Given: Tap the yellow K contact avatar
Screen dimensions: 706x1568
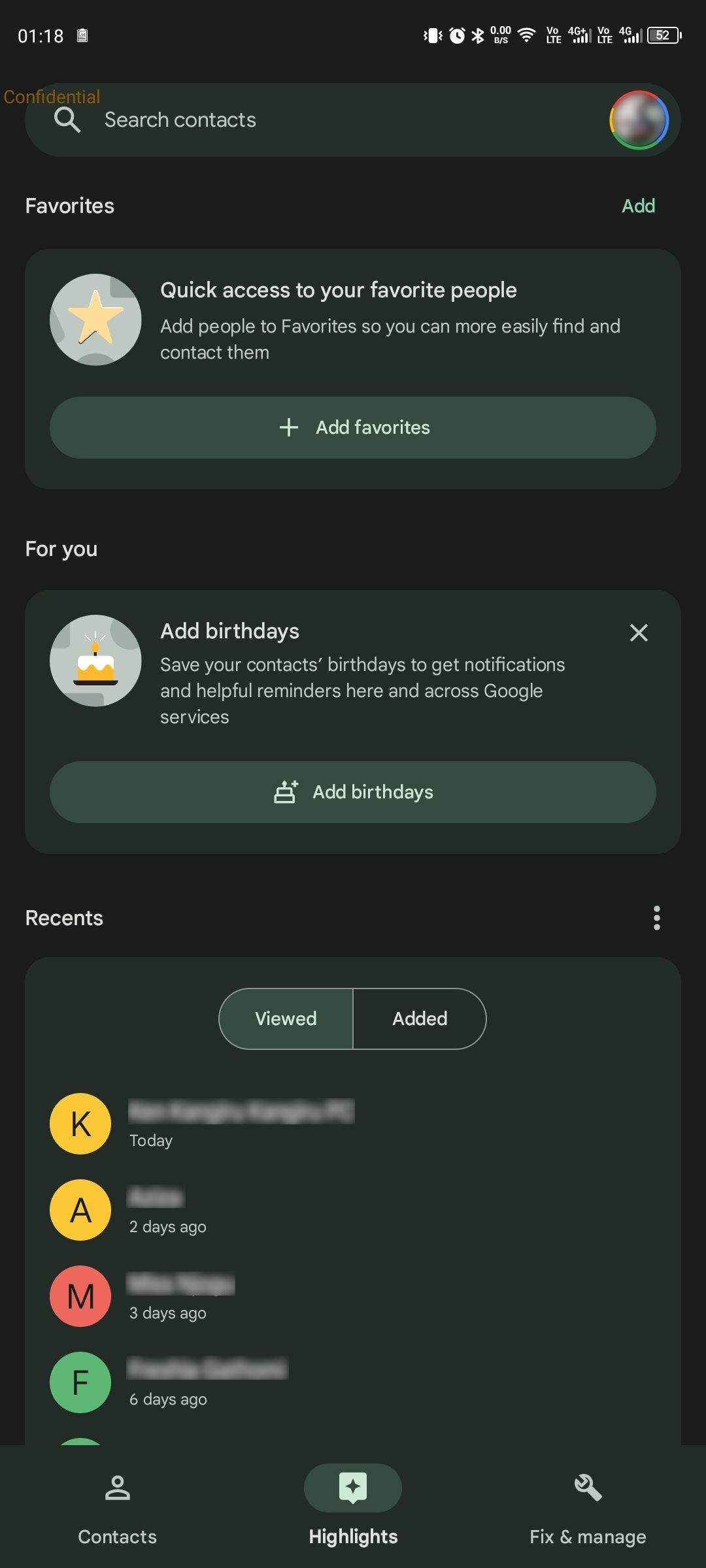Looking at the screenshot, I should 80,1124.
